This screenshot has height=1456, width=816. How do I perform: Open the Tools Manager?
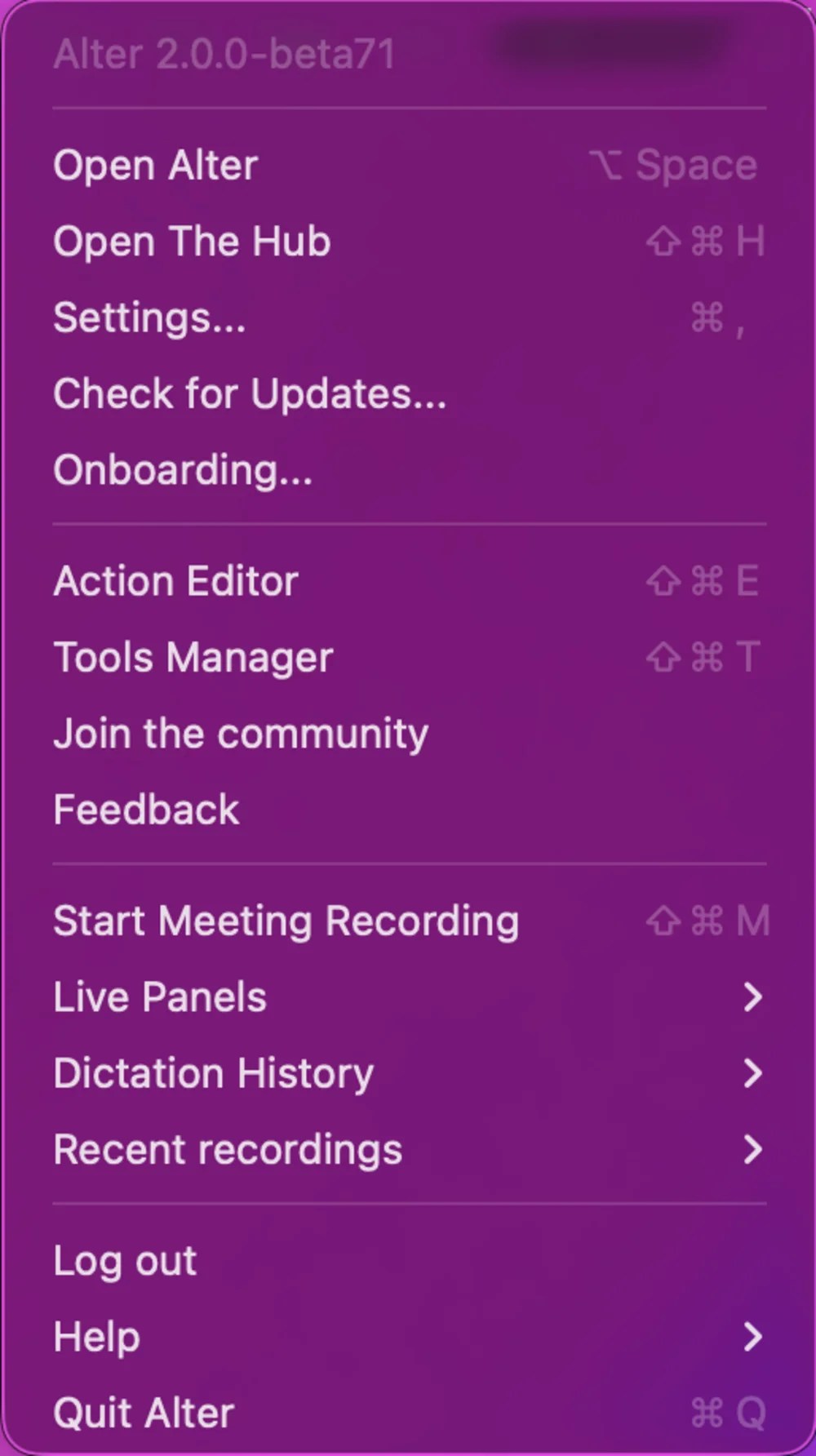point(193,657)
